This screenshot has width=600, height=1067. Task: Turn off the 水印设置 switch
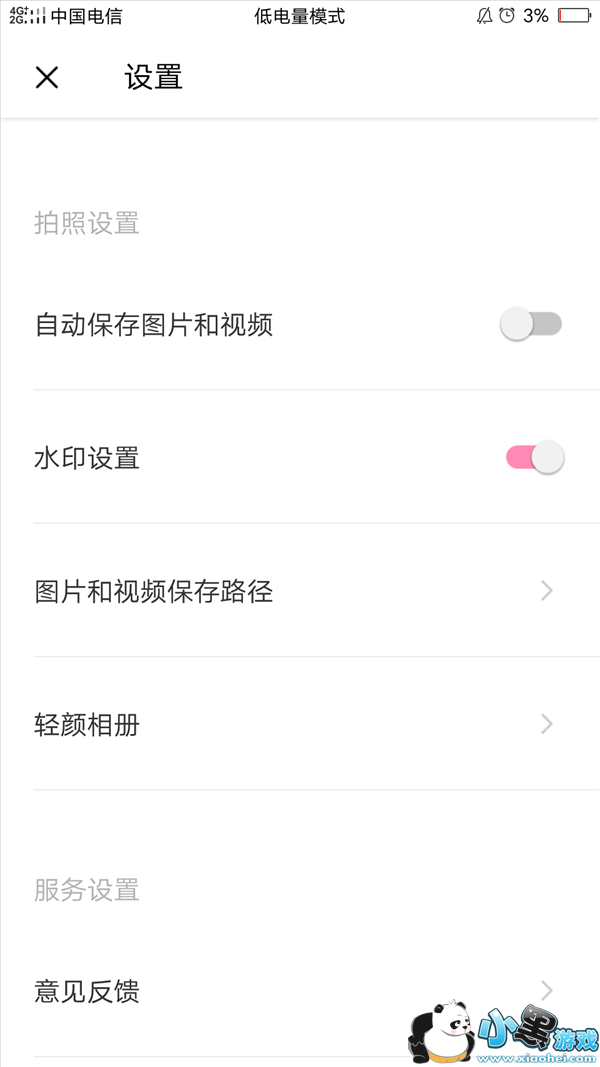click(535, 458)
